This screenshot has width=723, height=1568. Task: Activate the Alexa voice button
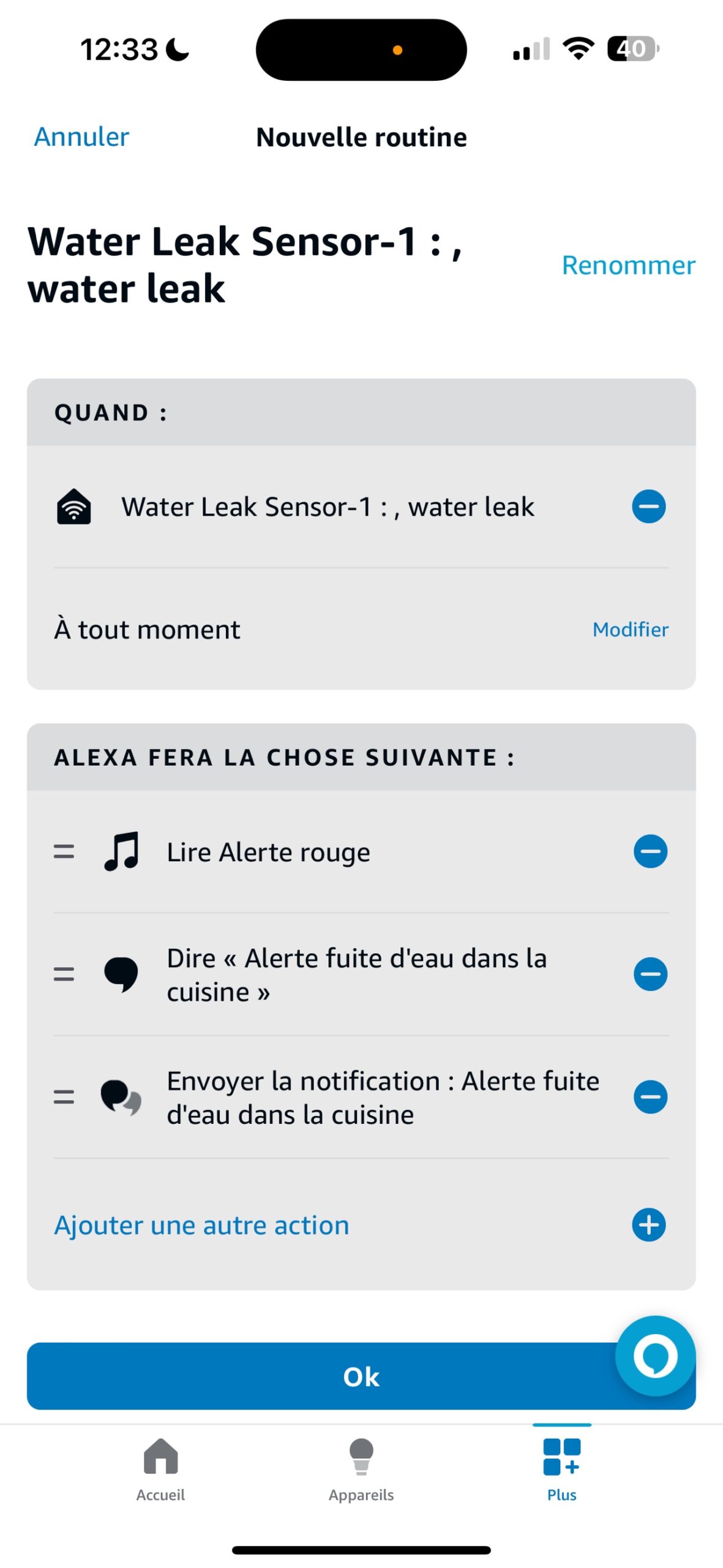(x=654, y=1355)
